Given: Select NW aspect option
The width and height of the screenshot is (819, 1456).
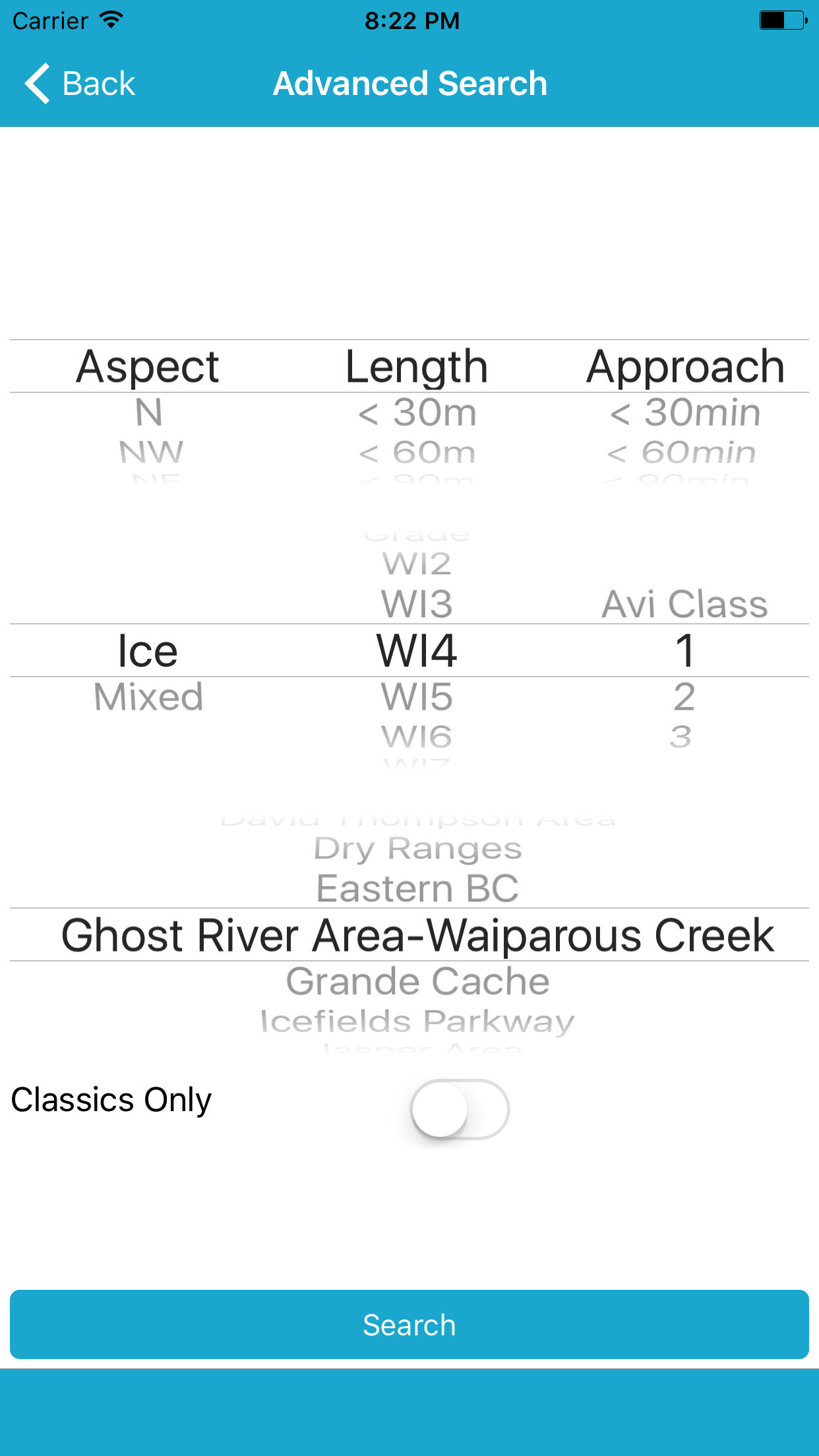Looking at the screenshot, I should pos(151,452).
